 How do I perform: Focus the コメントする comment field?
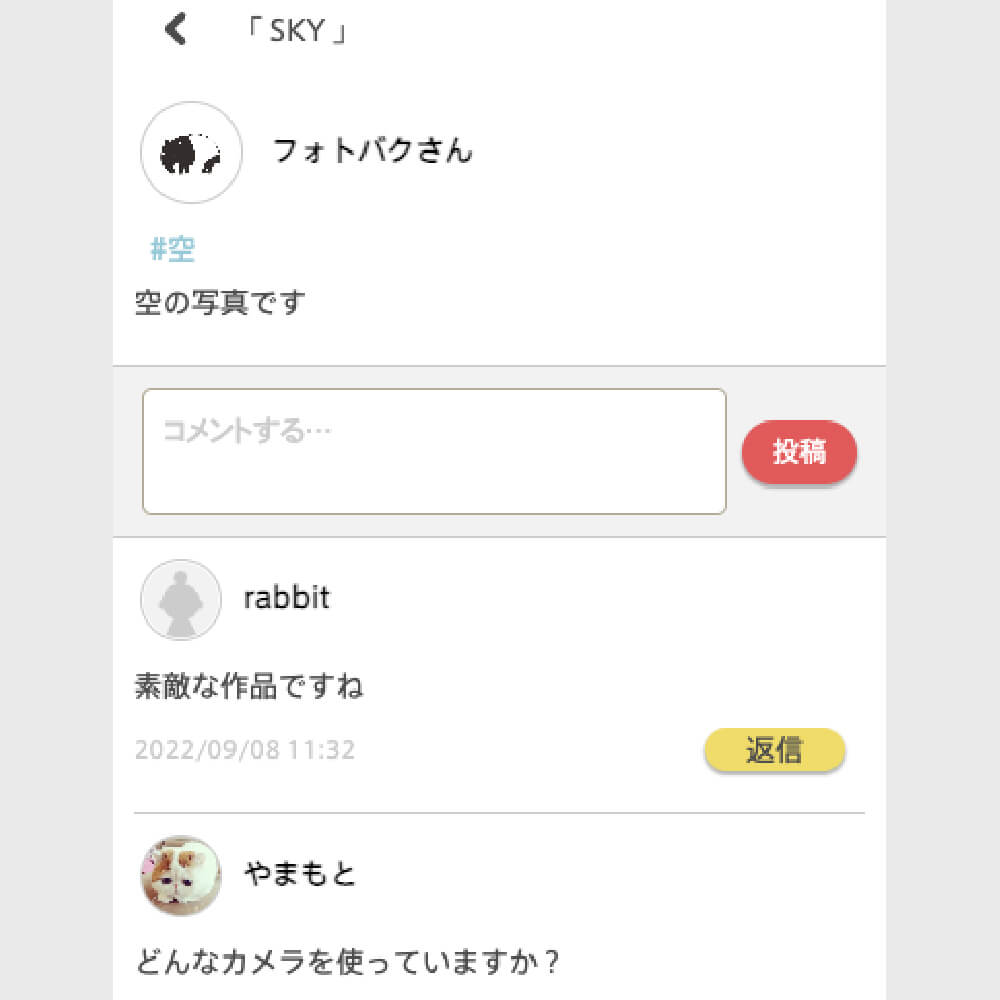coord(434,452)
